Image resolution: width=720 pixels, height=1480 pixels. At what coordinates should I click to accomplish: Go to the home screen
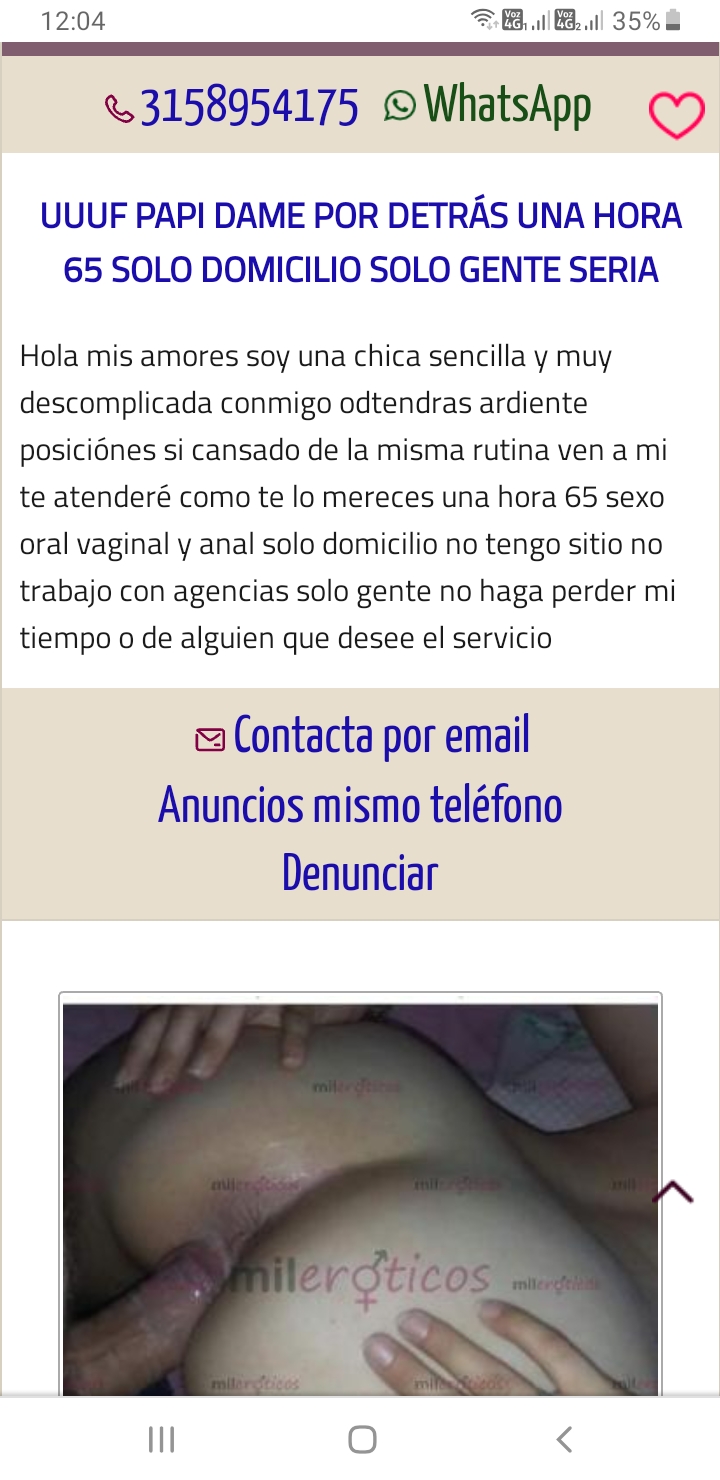tap(361, 1439)
